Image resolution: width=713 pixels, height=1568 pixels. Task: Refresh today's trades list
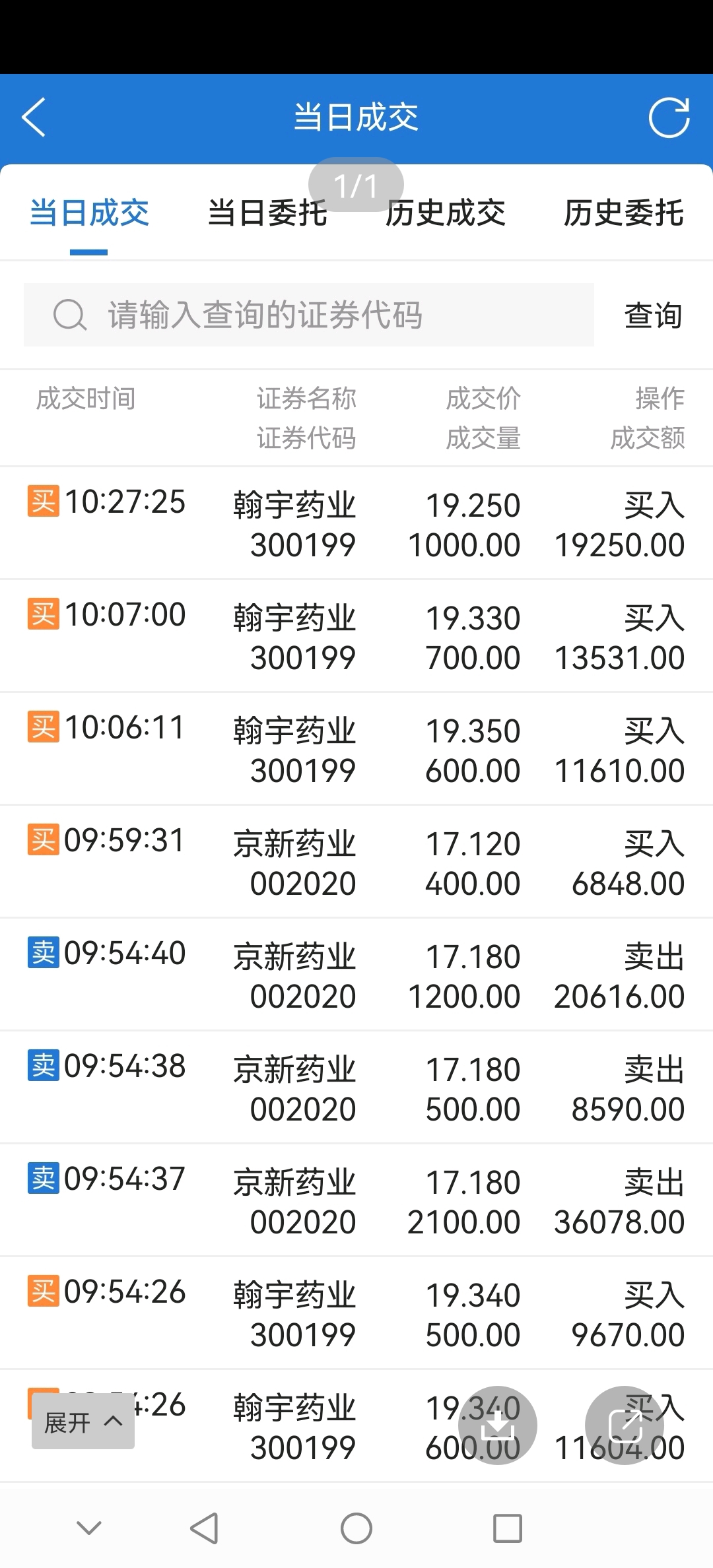pyautogui.click(x=669, y=117)
